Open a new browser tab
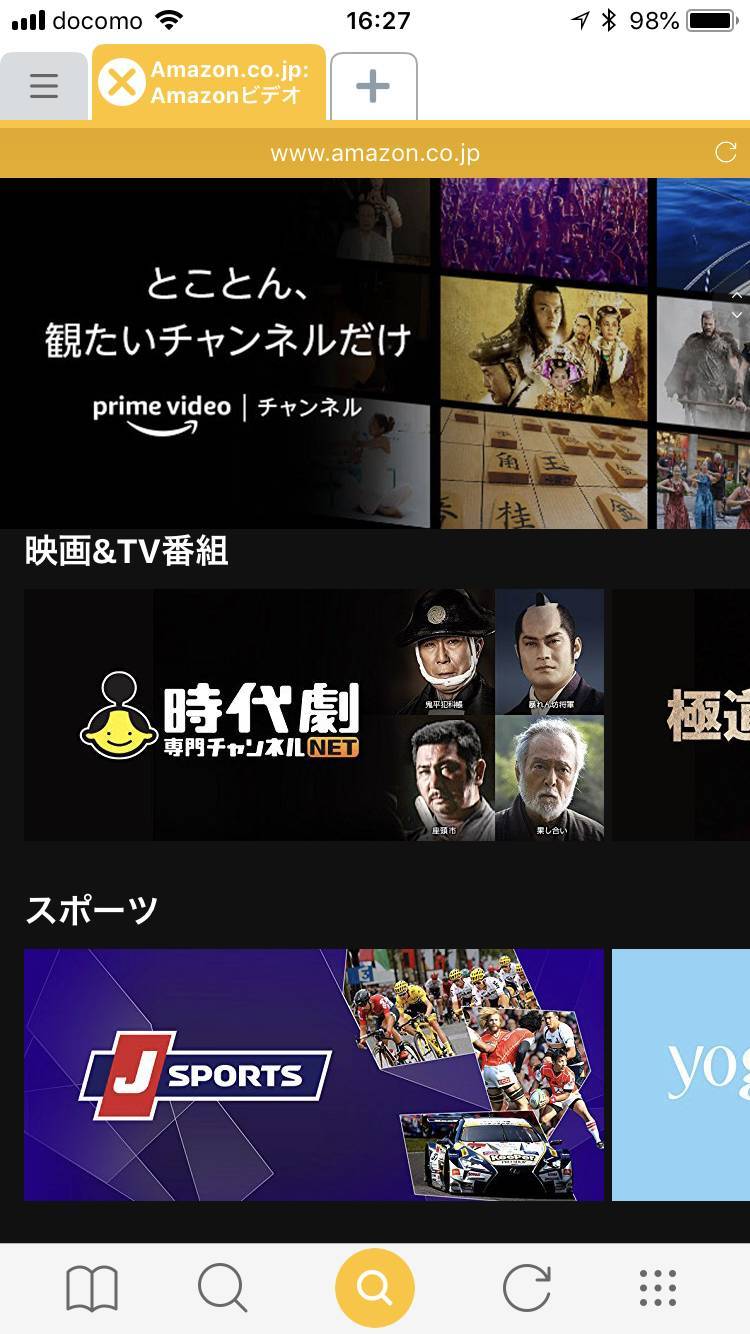Image resolution: width=750 pixels, height=1334 pixels. tap(373, 86)
